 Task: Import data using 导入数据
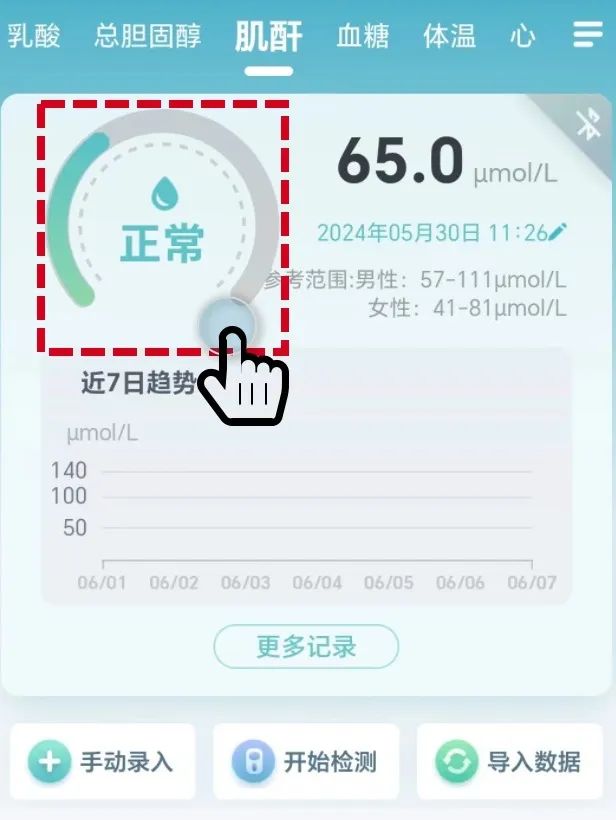coord(510,762)
